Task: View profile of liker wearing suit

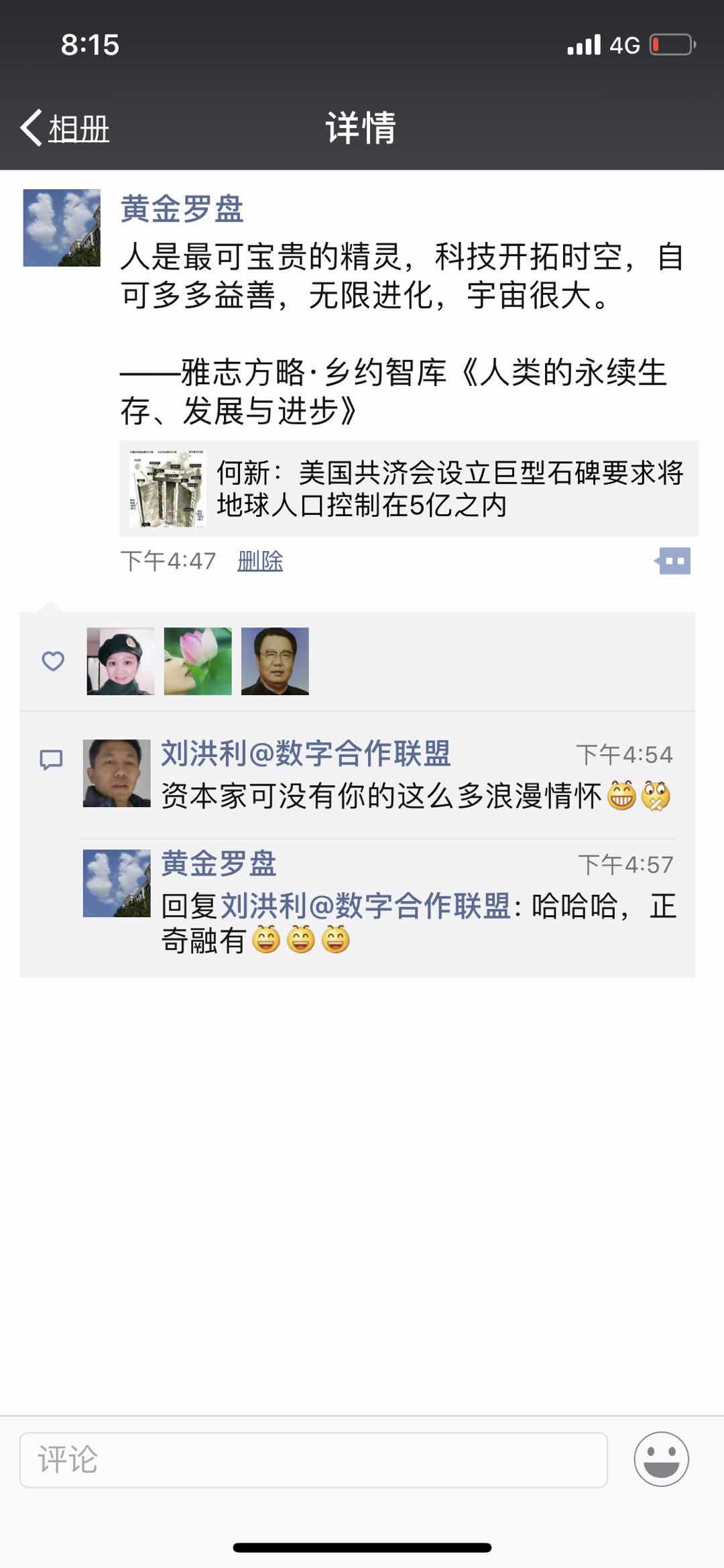Action: (x=275, y=661)
